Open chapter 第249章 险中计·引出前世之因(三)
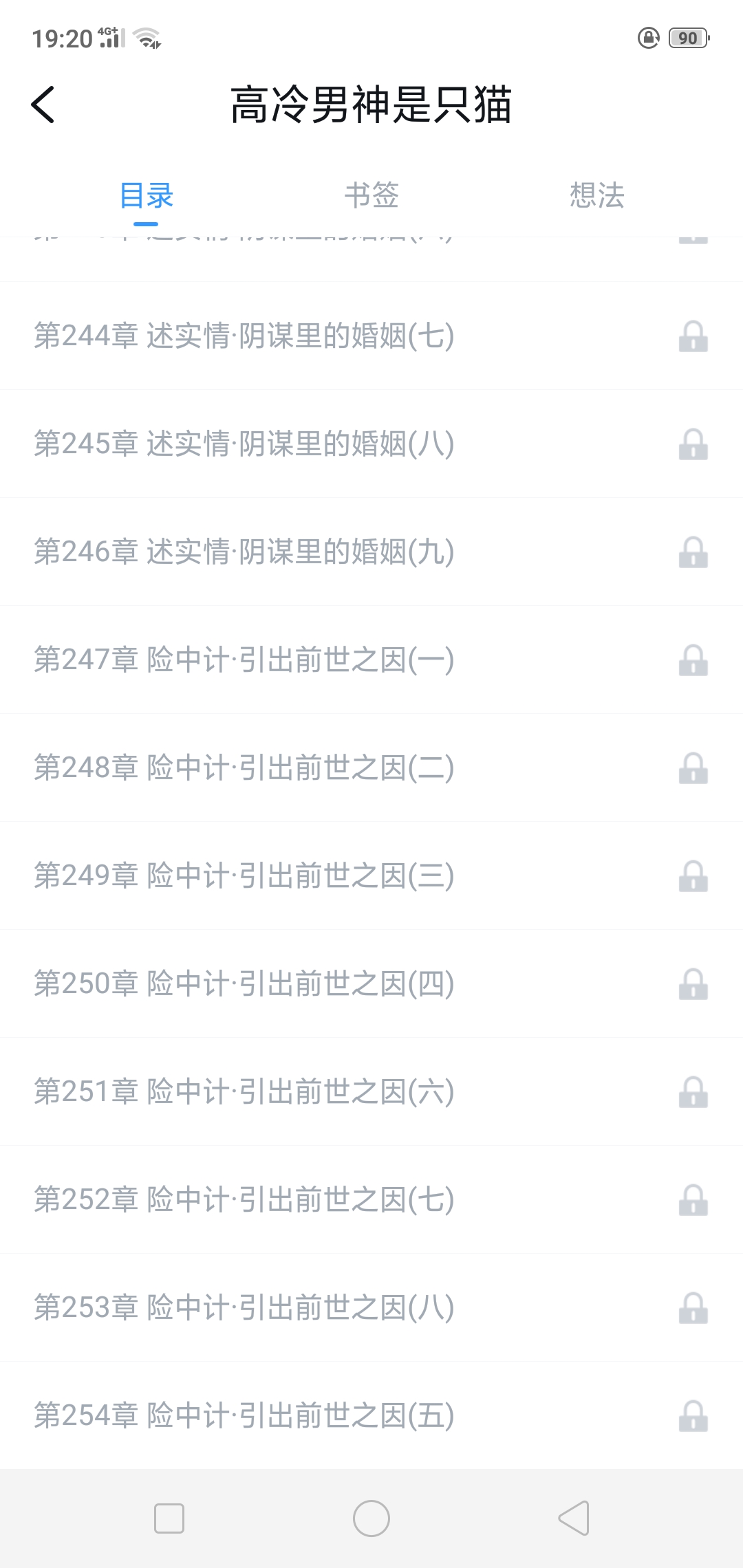Viewport: 743px width, 1568px height. pyautogui.click(x=371, y=876)
